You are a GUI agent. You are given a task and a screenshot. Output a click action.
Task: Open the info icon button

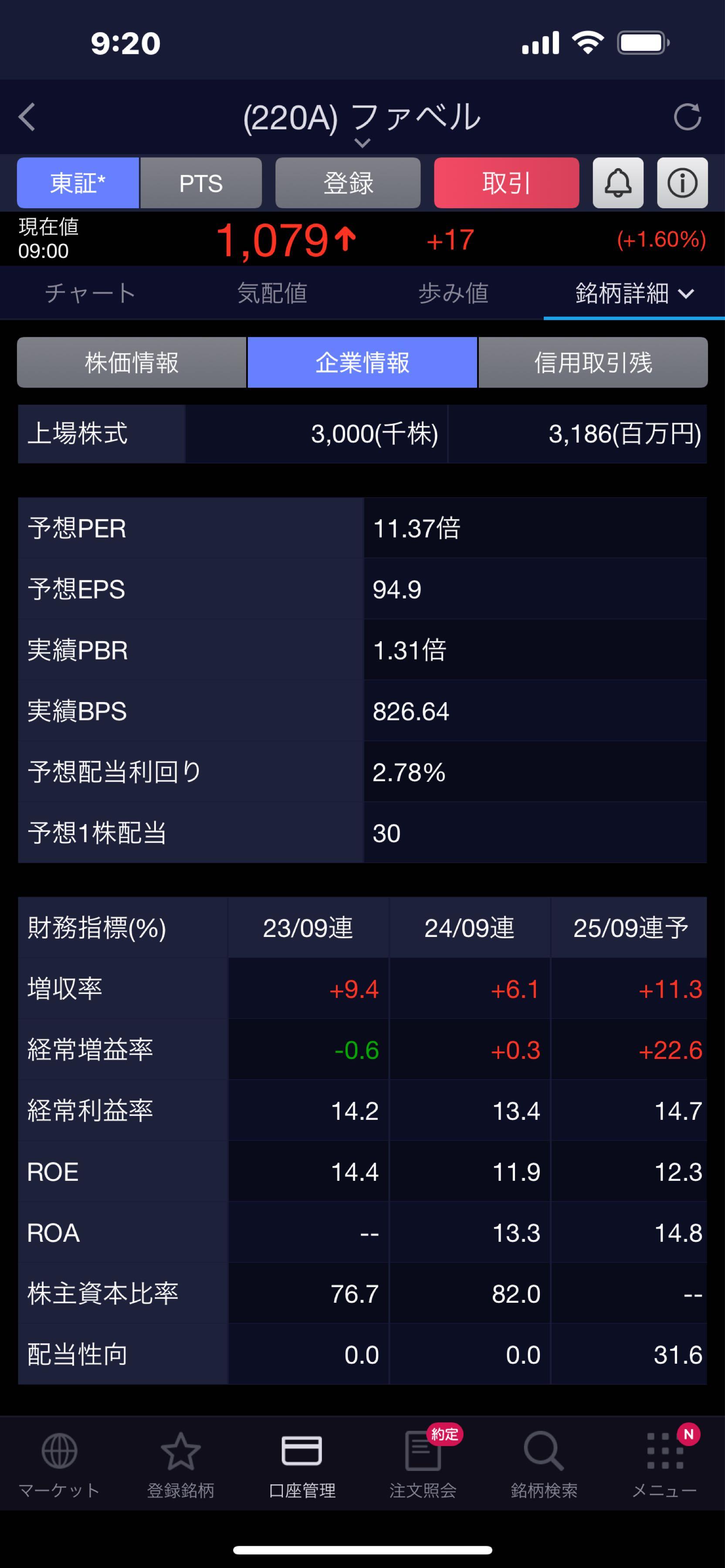click(x=682, y=182)
